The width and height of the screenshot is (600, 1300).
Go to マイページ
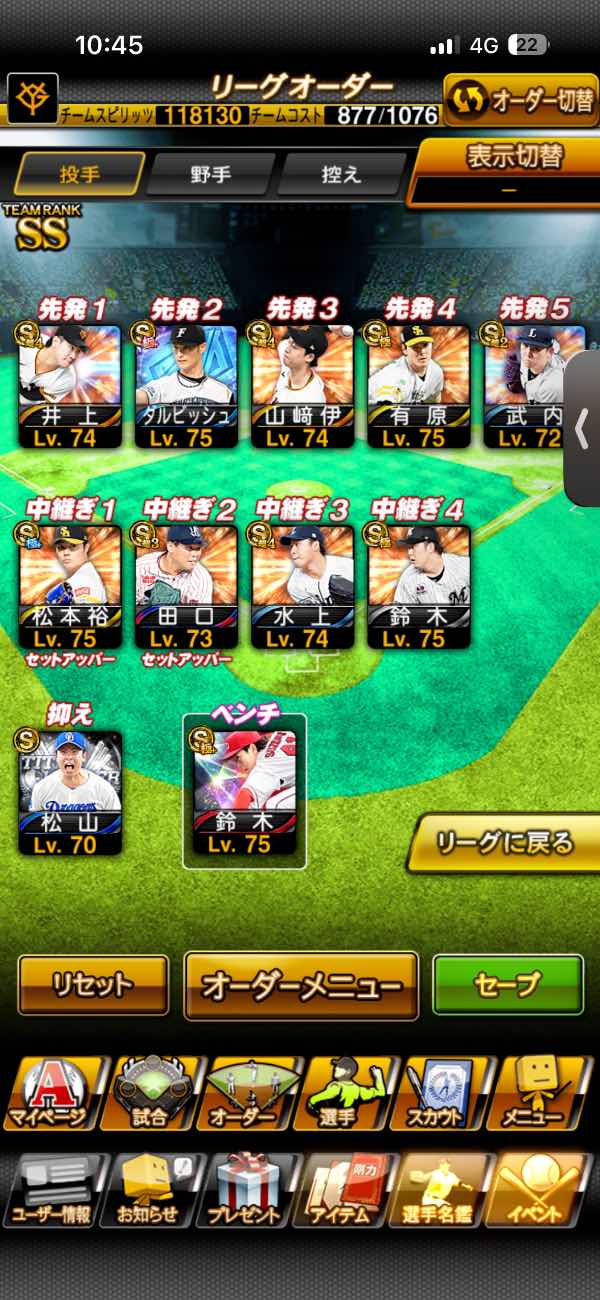coord(50,1092)
